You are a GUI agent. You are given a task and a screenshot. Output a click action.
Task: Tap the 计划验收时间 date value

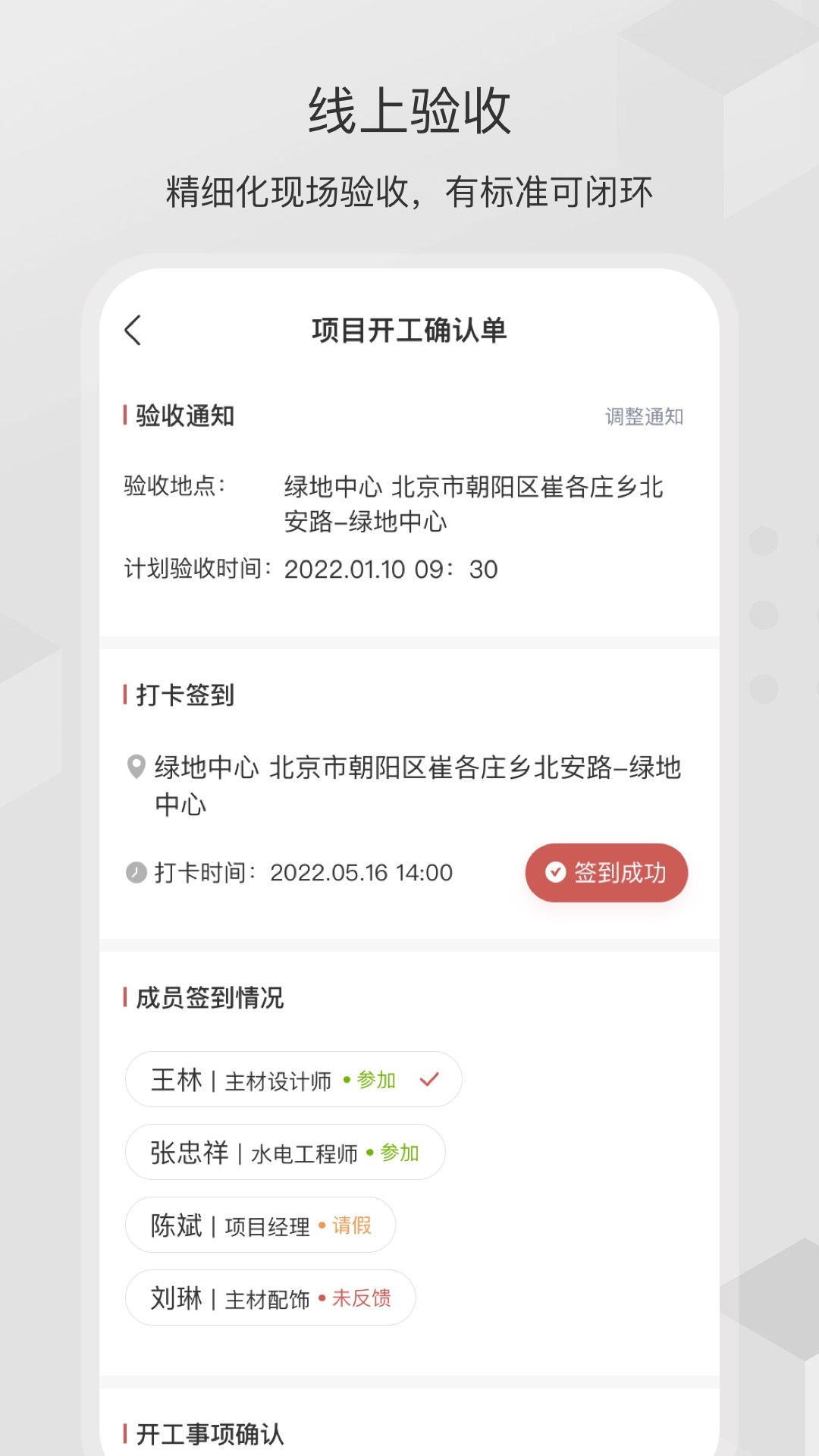391,570
